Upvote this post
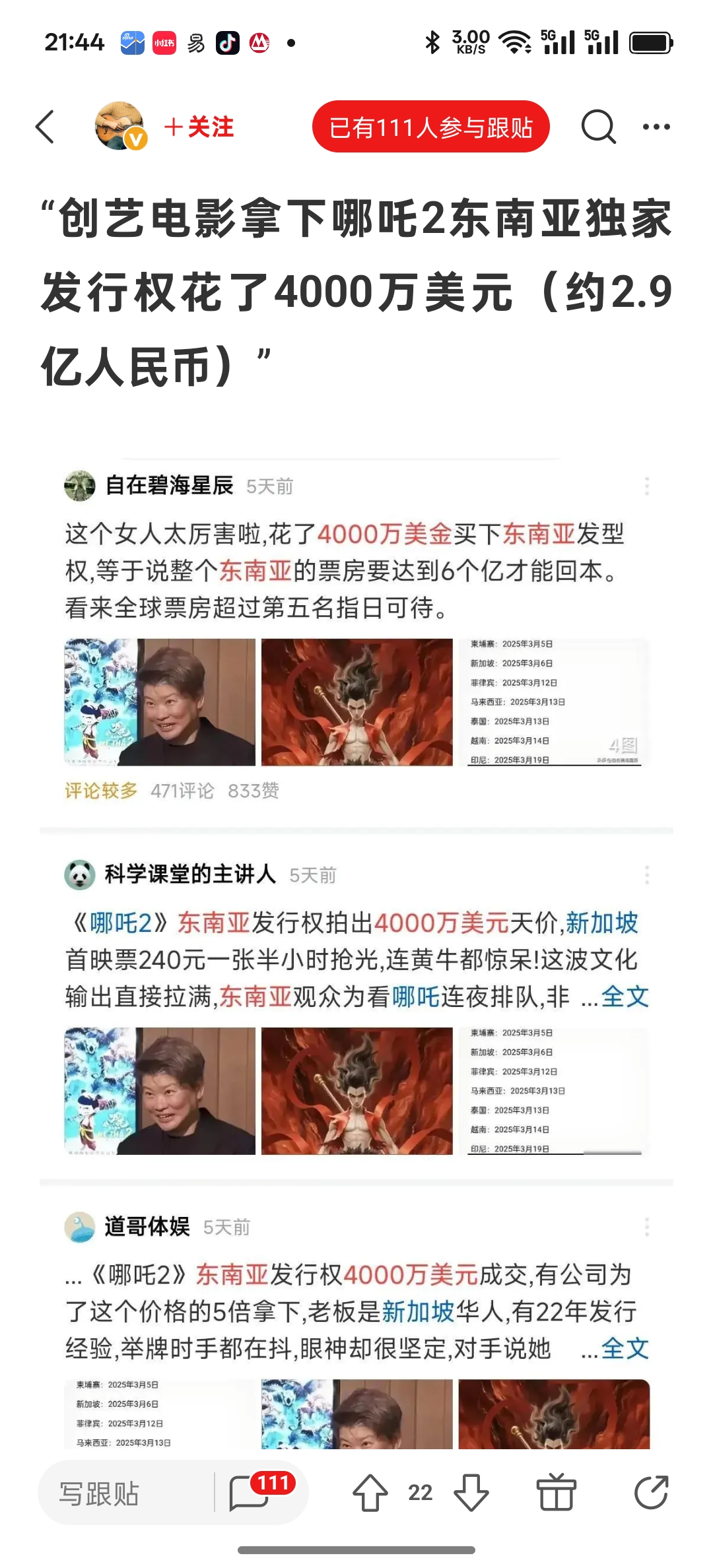This screenshot has height=1568, width=713. coord(370,1493)
